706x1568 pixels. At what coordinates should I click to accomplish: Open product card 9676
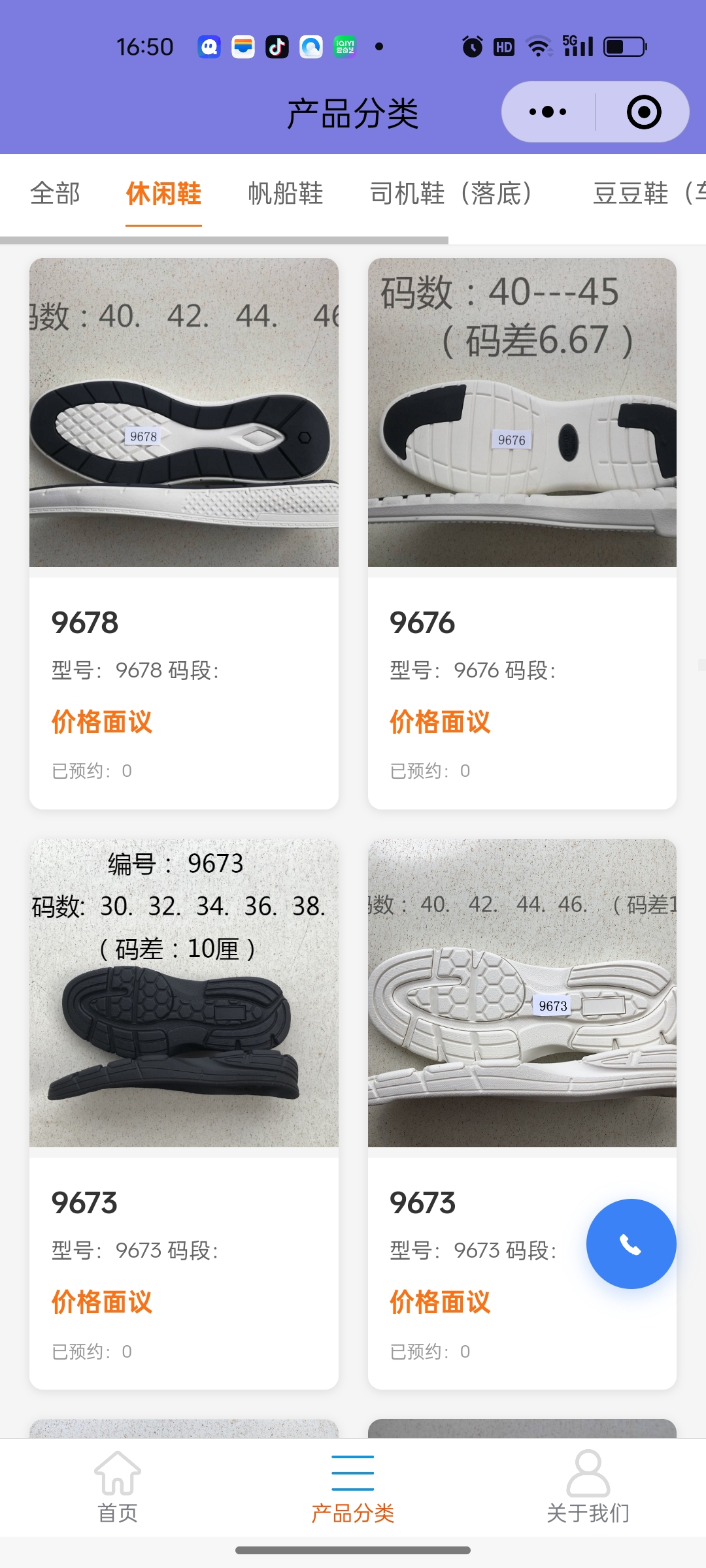(522, 532)
